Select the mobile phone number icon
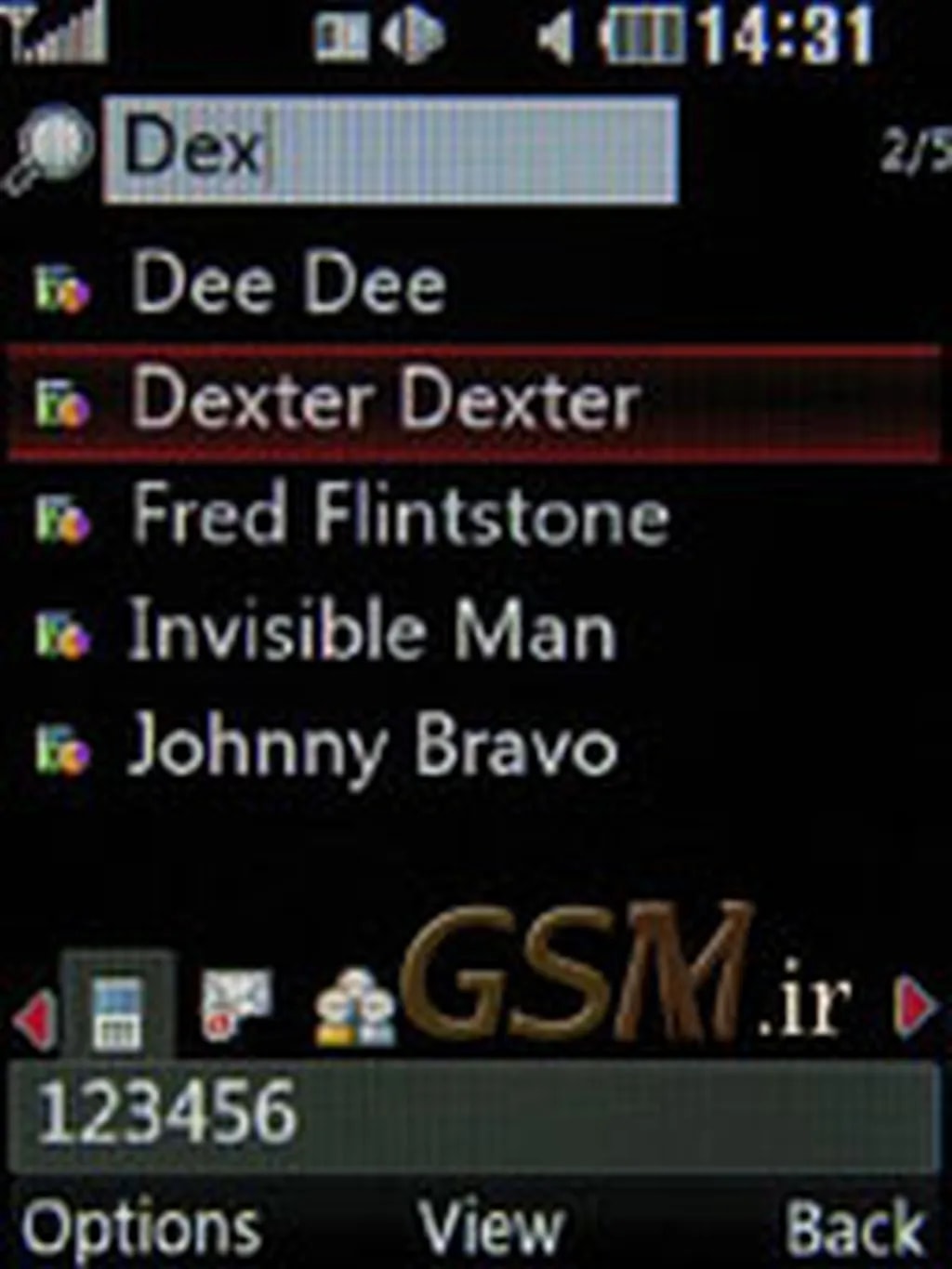The width and height of the screenshot is (952, 1269). coord(118,1011)
